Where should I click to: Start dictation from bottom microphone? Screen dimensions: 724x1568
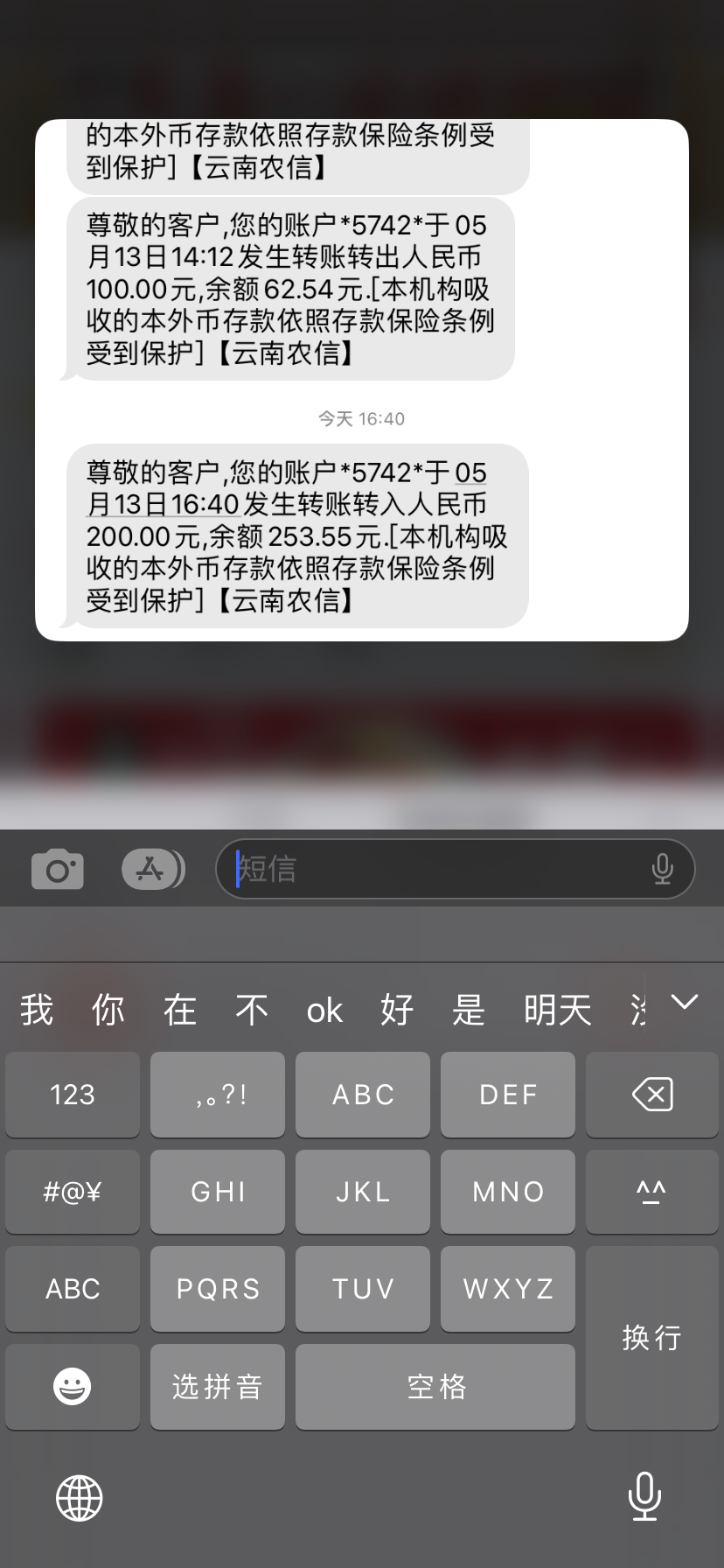pyautogui.click(x=644, y=1497)
